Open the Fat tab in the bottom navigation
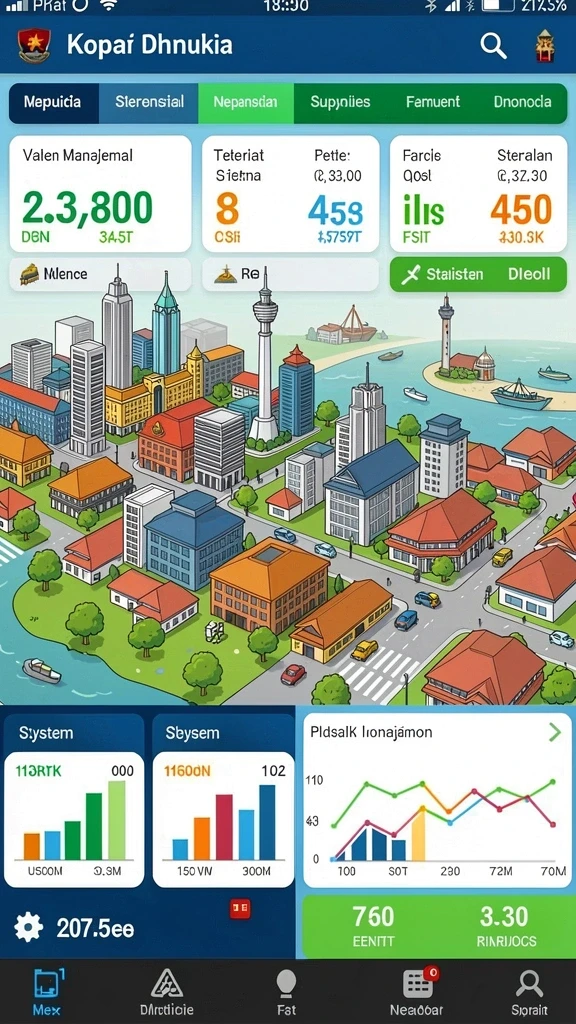 coord(286,992)
